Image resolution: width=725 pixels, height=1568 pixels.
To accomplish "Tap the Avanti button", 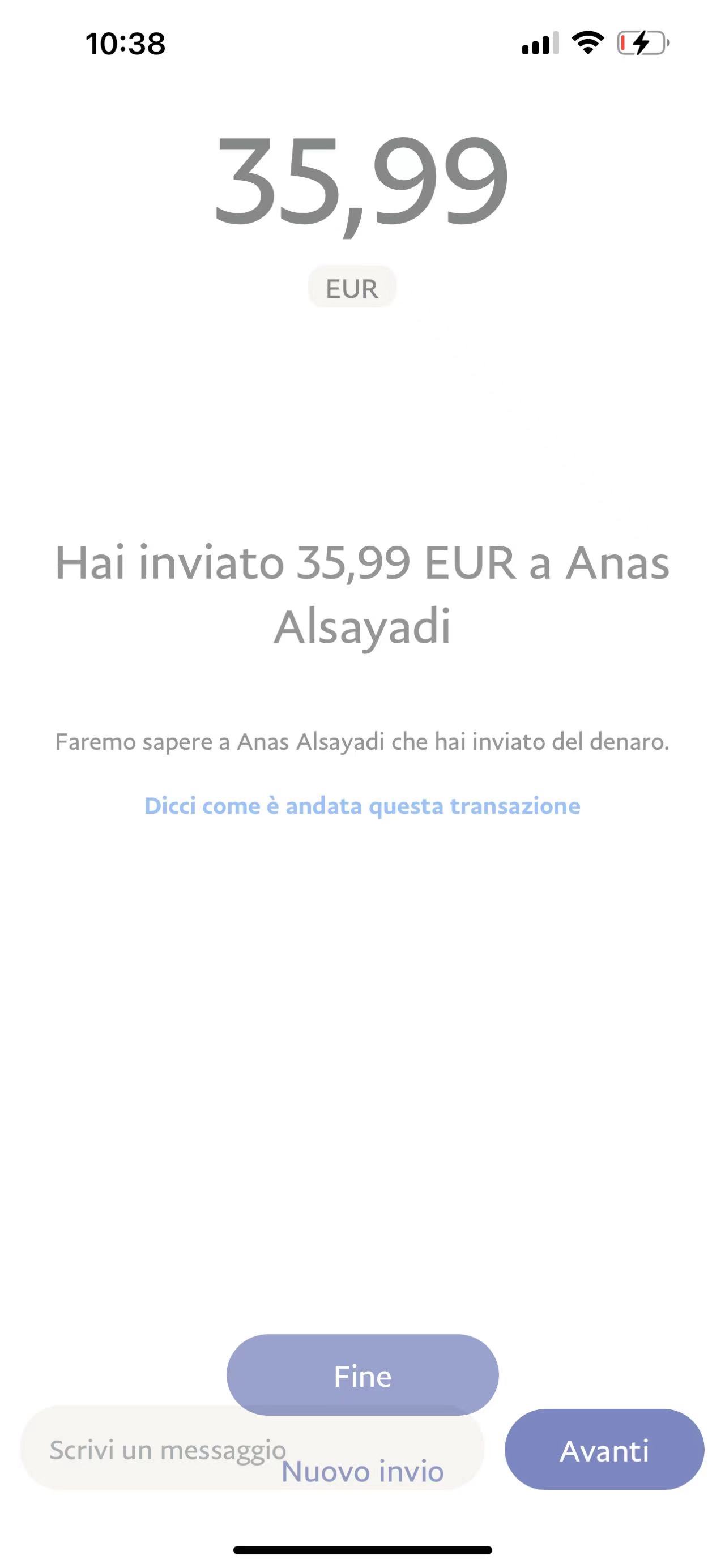I will click(604, 1451).
